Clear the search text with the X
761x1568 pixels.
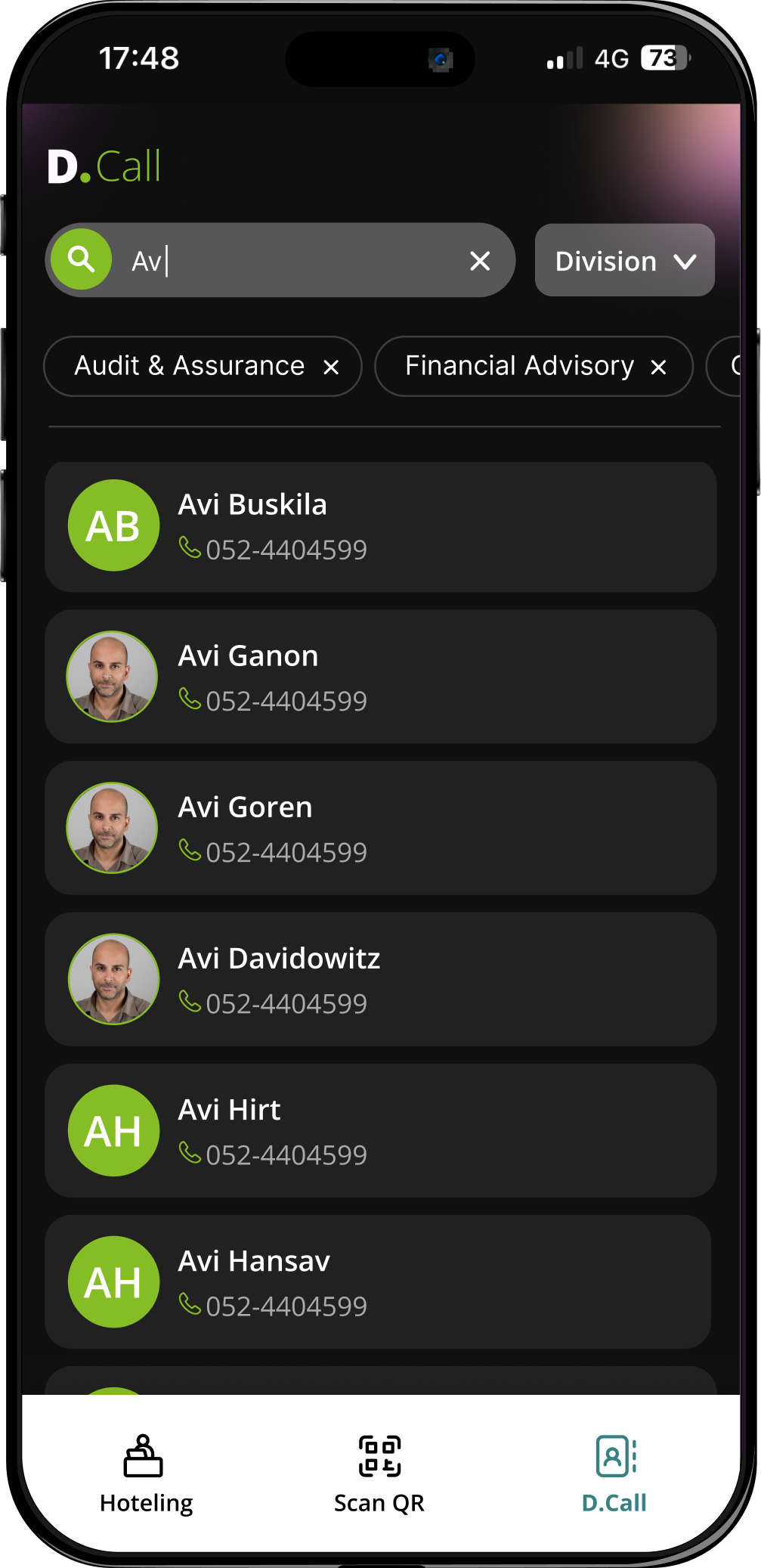click(x=480, y=261)
